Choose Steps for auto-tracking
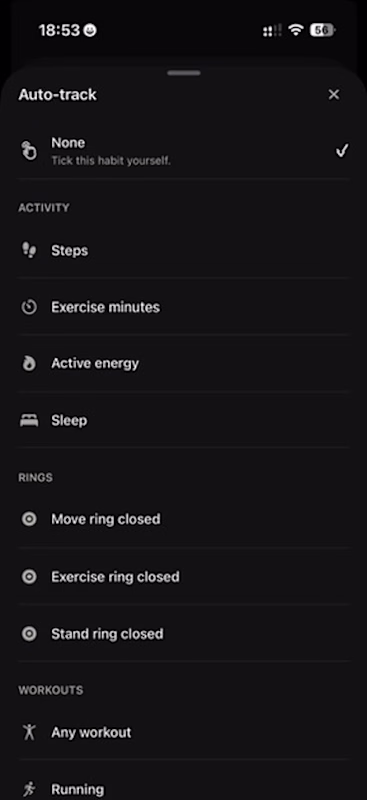Image resolution: width=367 pixels, height=800 pixels. (x=184, y=251)
